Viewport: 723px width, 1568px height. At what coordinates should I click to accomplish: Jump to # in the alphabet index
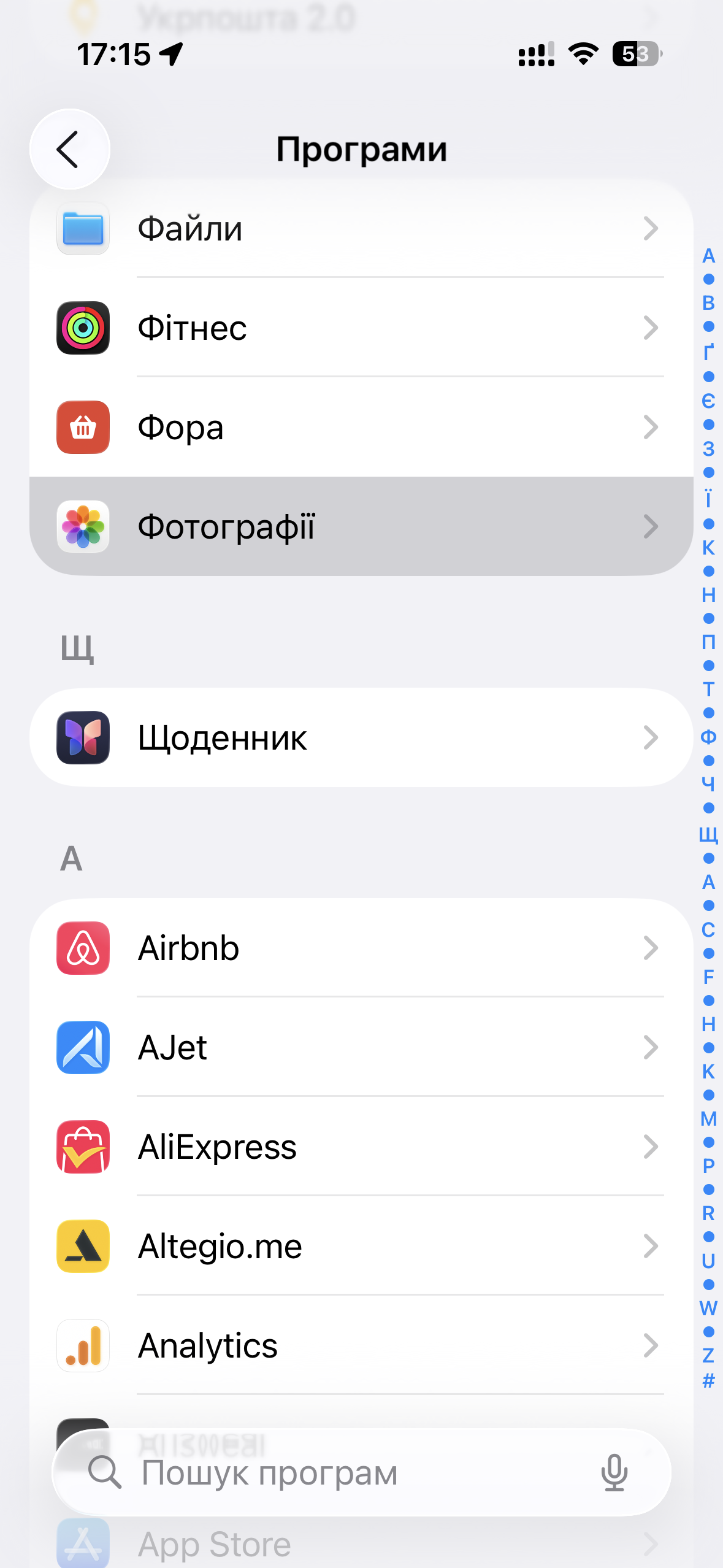click(x=708, y=1380)
